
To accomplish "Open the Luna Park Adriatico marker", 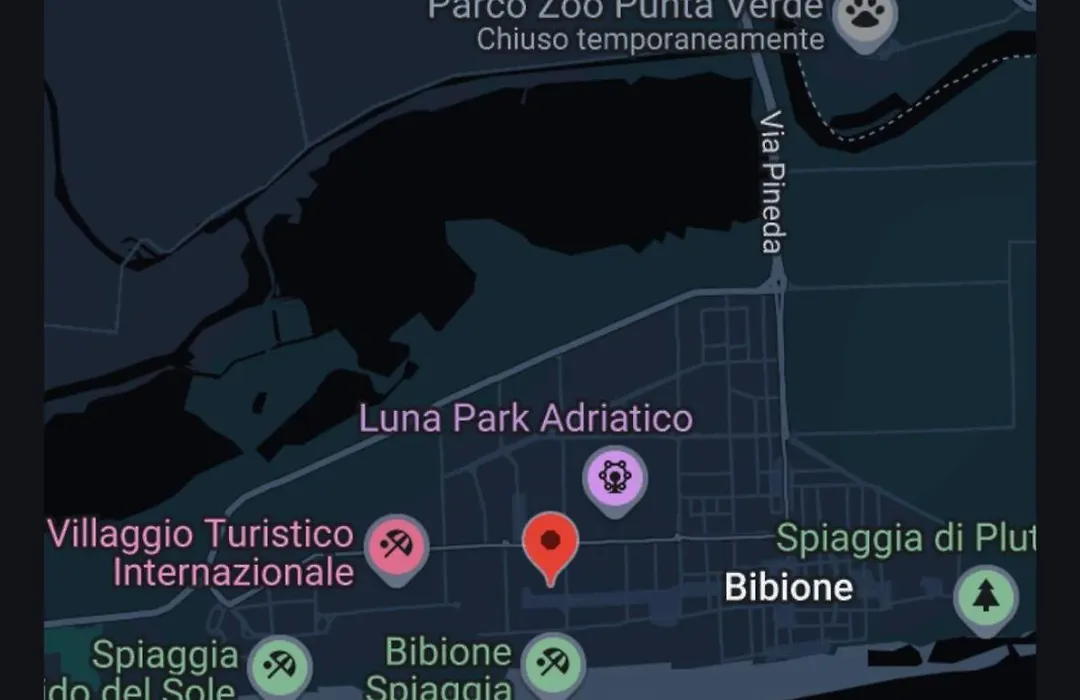I will click(x=615, y=477).
